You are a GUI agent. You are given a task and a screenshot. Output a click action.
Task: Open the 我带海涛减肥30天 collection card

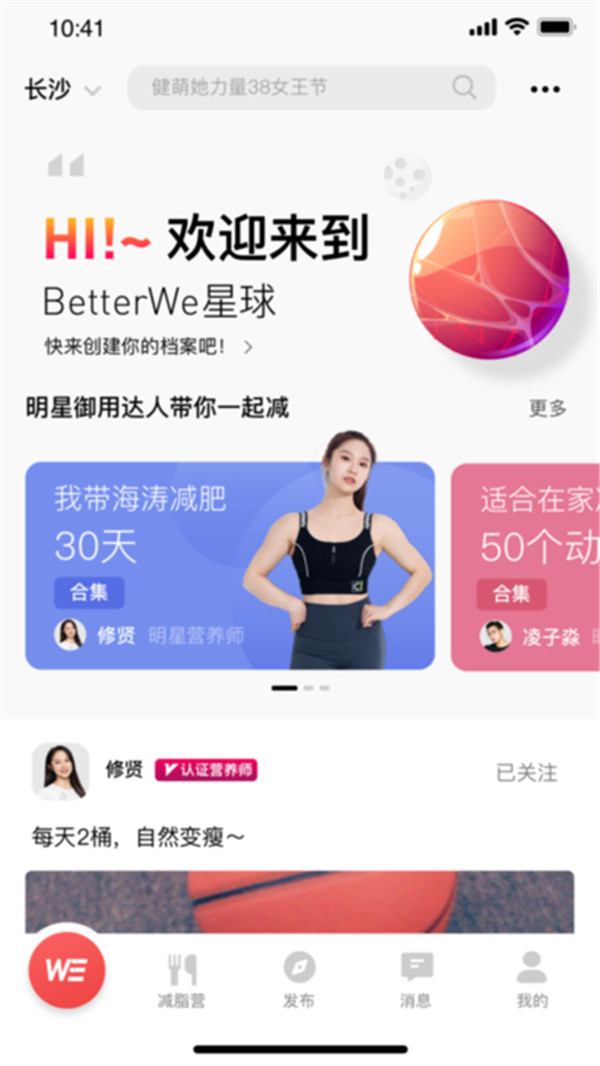(229, 565)
